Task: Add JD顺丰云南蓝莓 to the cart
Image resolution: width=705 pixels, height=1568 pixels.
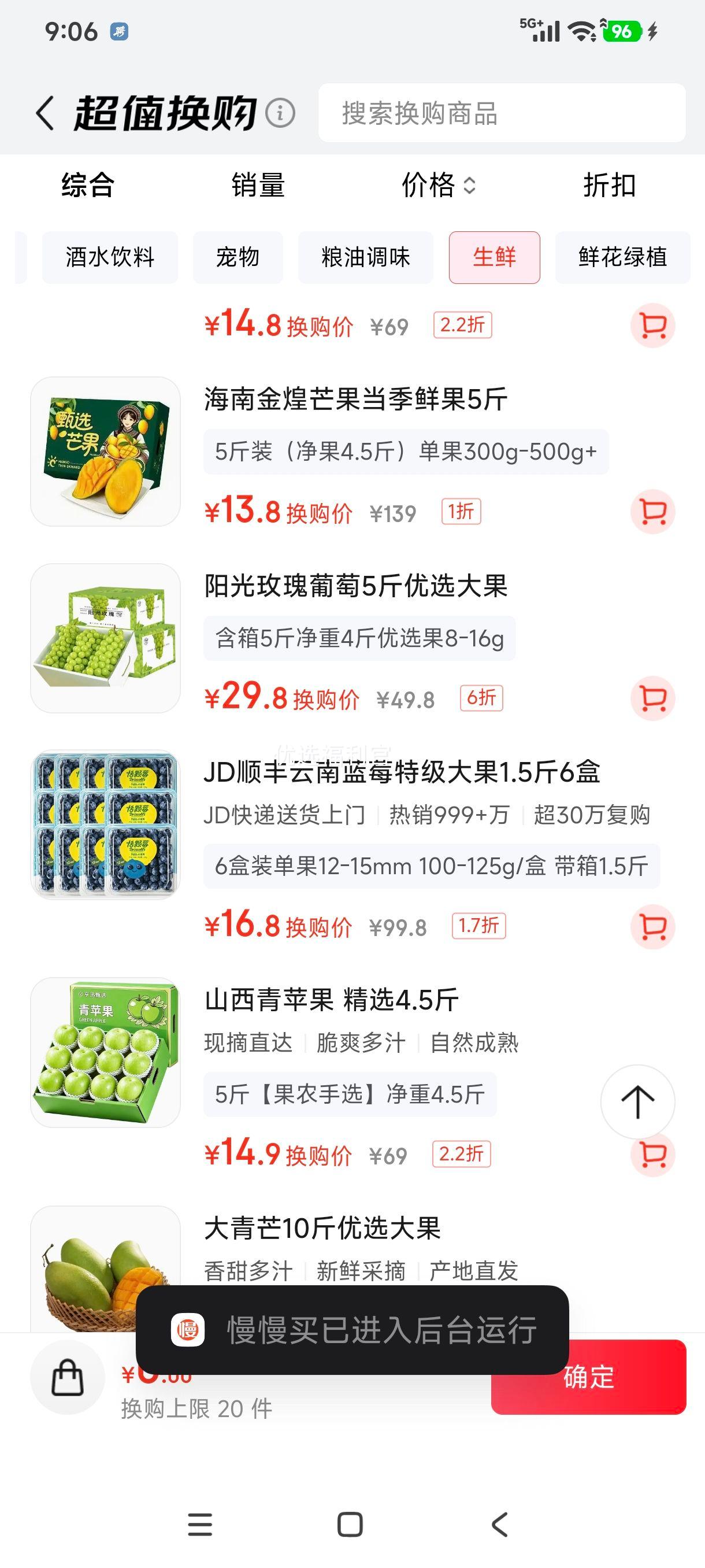Action: [x=652, y=926]
